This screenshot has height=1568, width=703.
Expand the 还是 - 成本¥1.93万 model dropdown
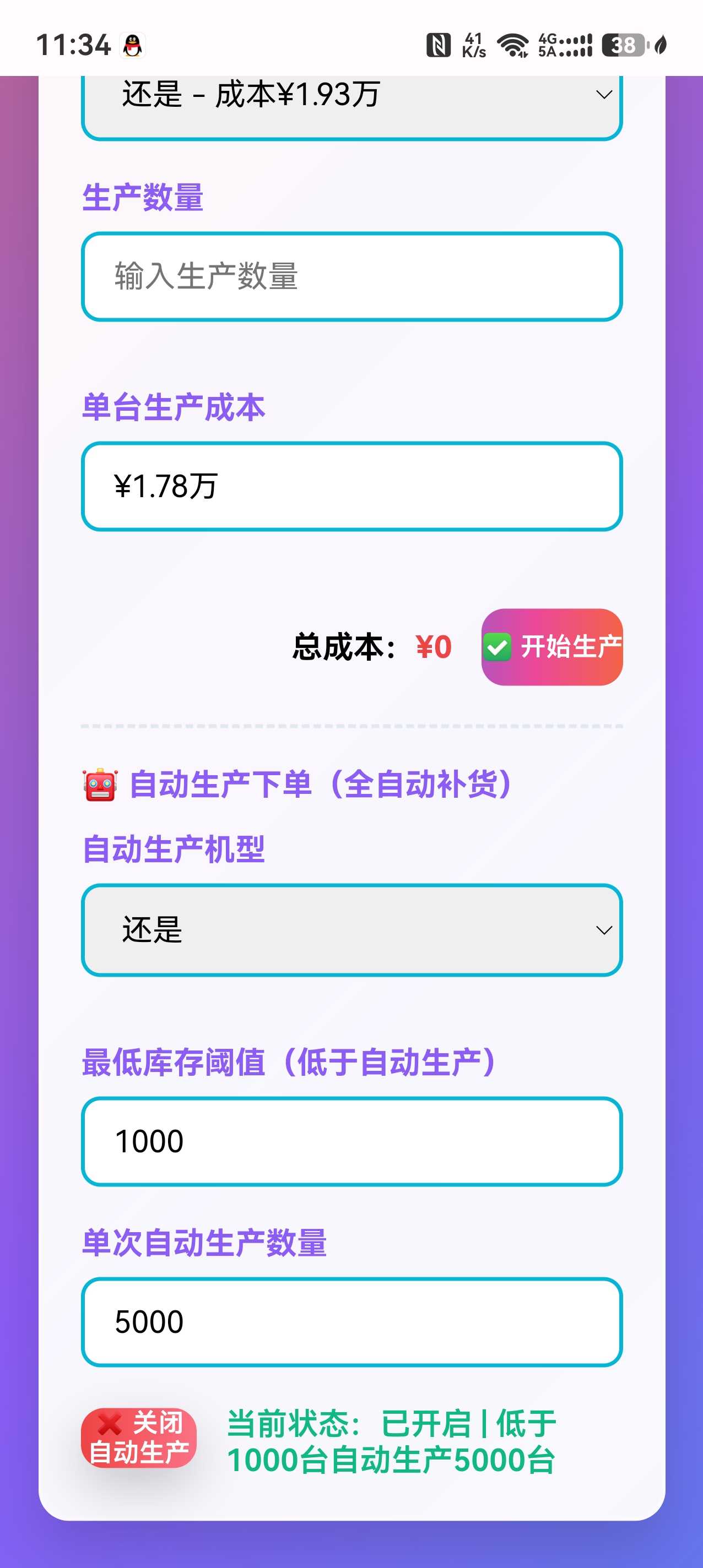(x=351, y=104)
